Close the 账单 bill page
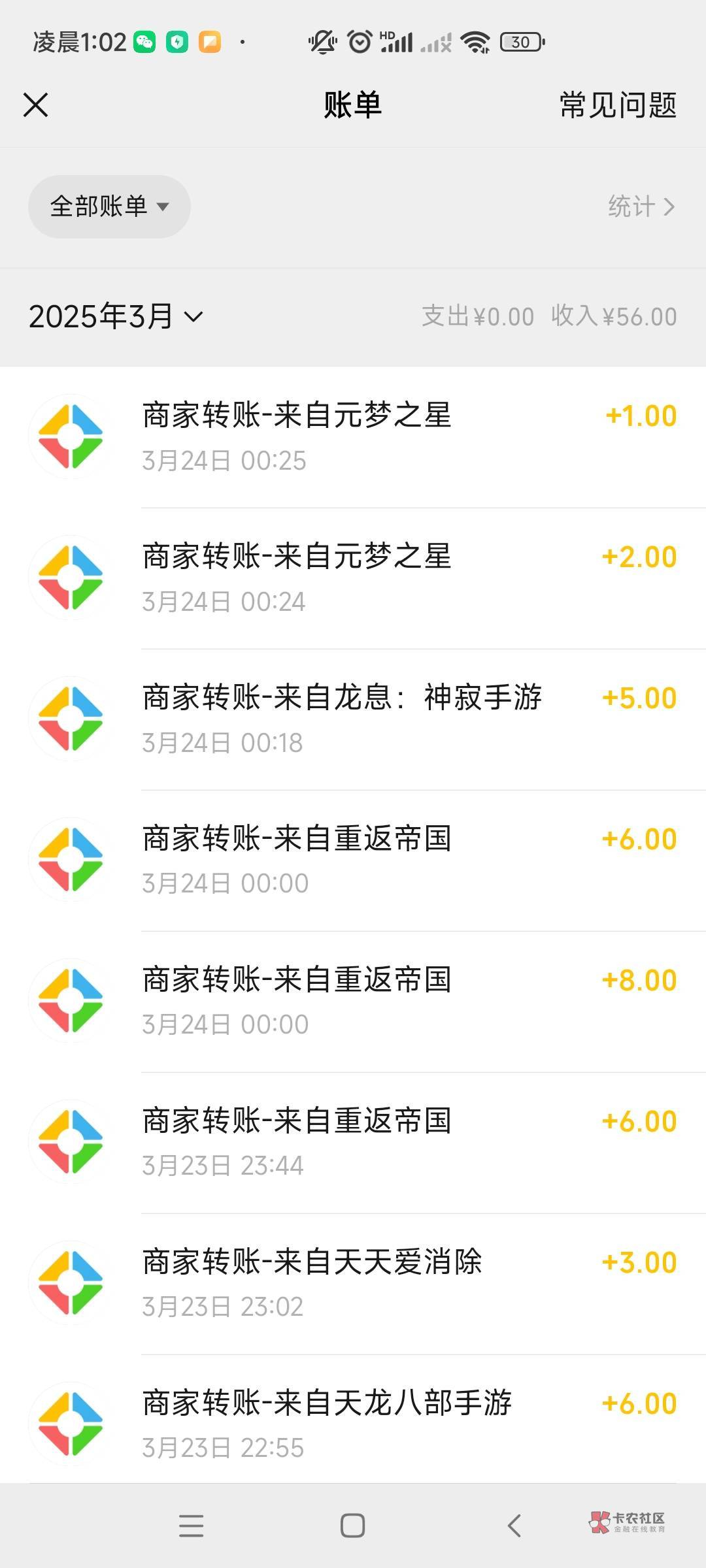This screenshot has height=1568, width=706. 36,105
